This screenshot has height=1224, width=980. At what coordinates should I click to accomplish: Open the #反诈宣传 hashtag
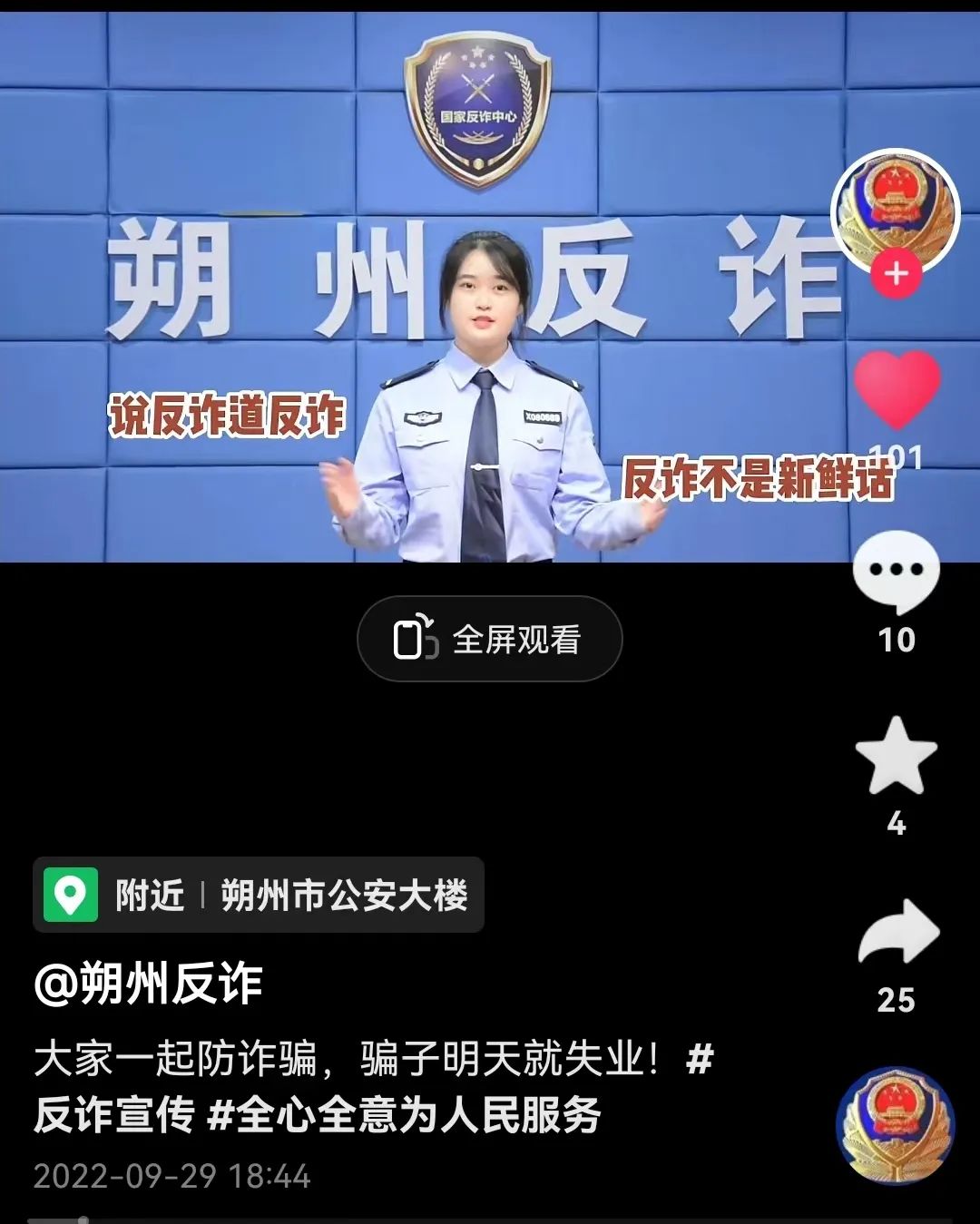(x=114, y=1115)
